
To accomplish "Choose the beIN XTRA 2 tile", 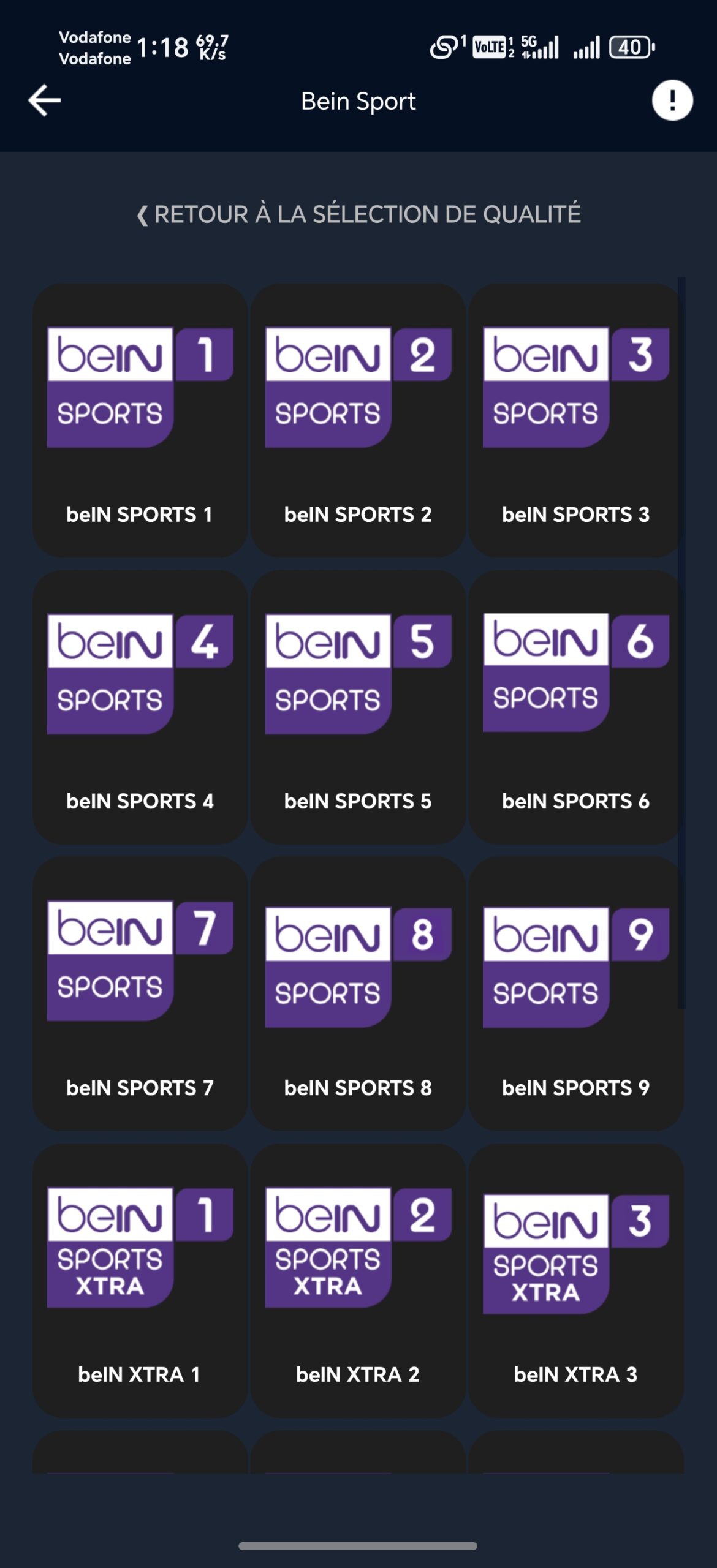I will pyautogui.click(x=358, y=1280).
